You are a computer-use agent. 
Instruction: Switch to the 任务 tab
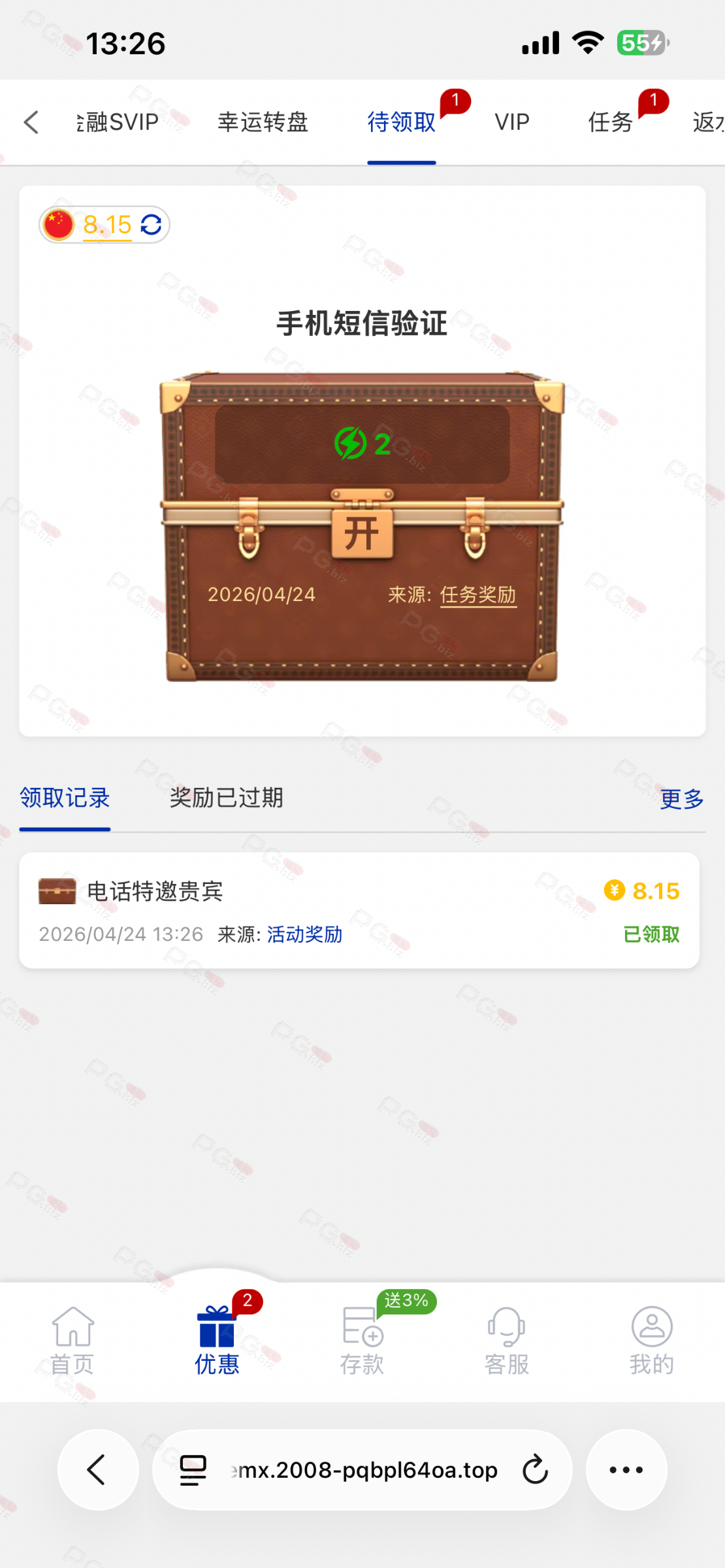coord(610,122)
